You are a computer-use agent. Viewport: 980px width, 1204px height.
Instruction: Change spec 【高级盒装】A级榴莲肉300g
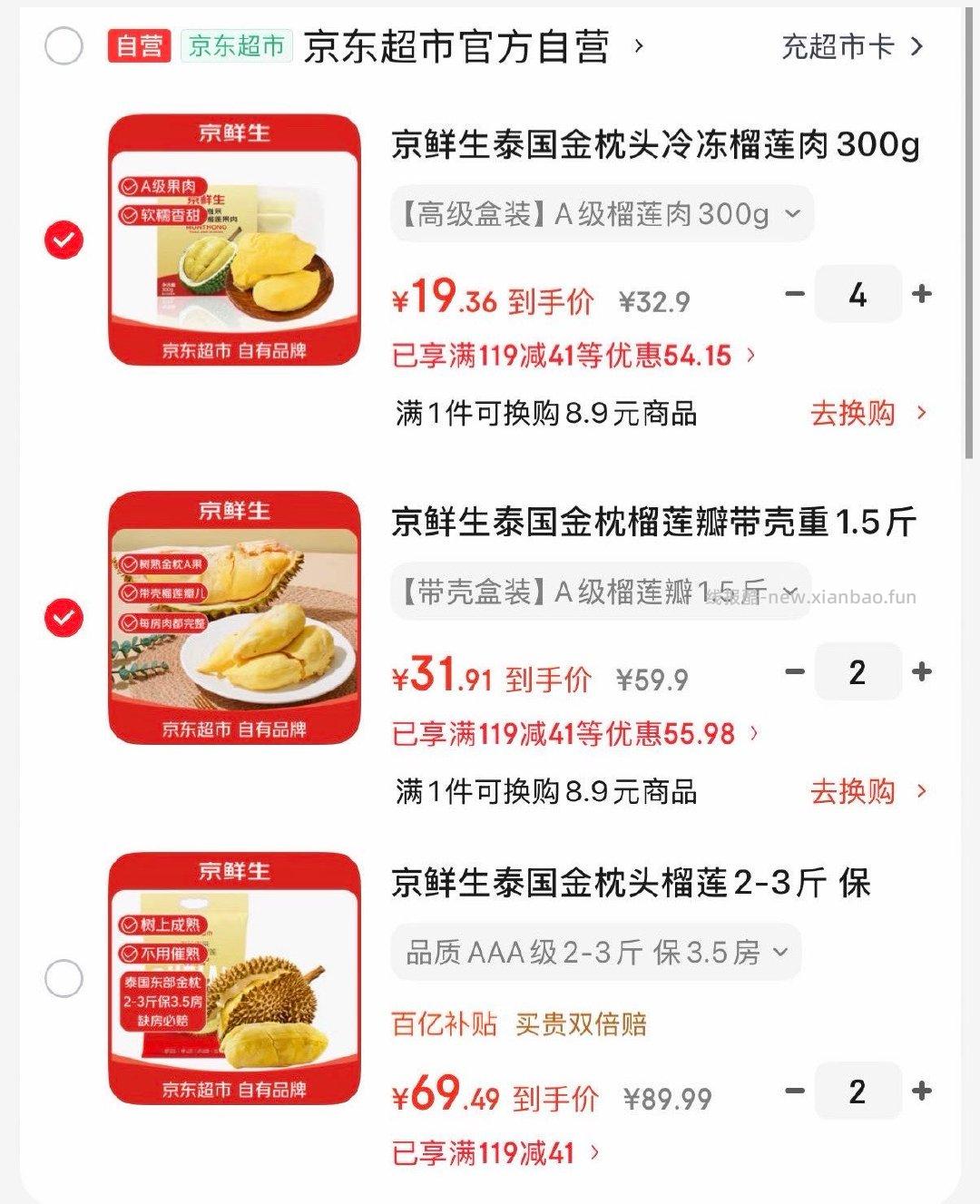[601, 215]
